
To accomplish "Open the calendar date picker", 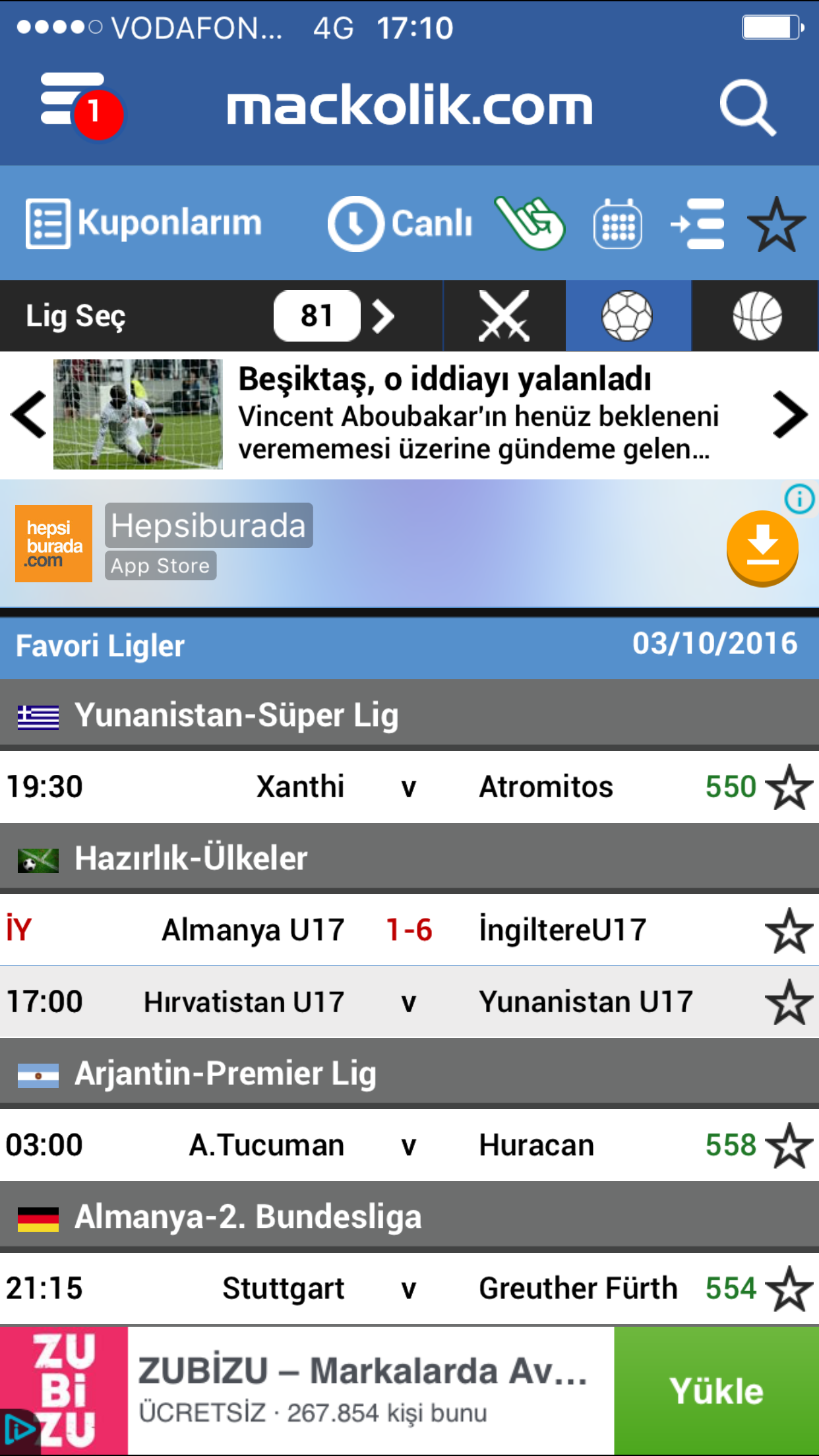I will click(617, 224).
